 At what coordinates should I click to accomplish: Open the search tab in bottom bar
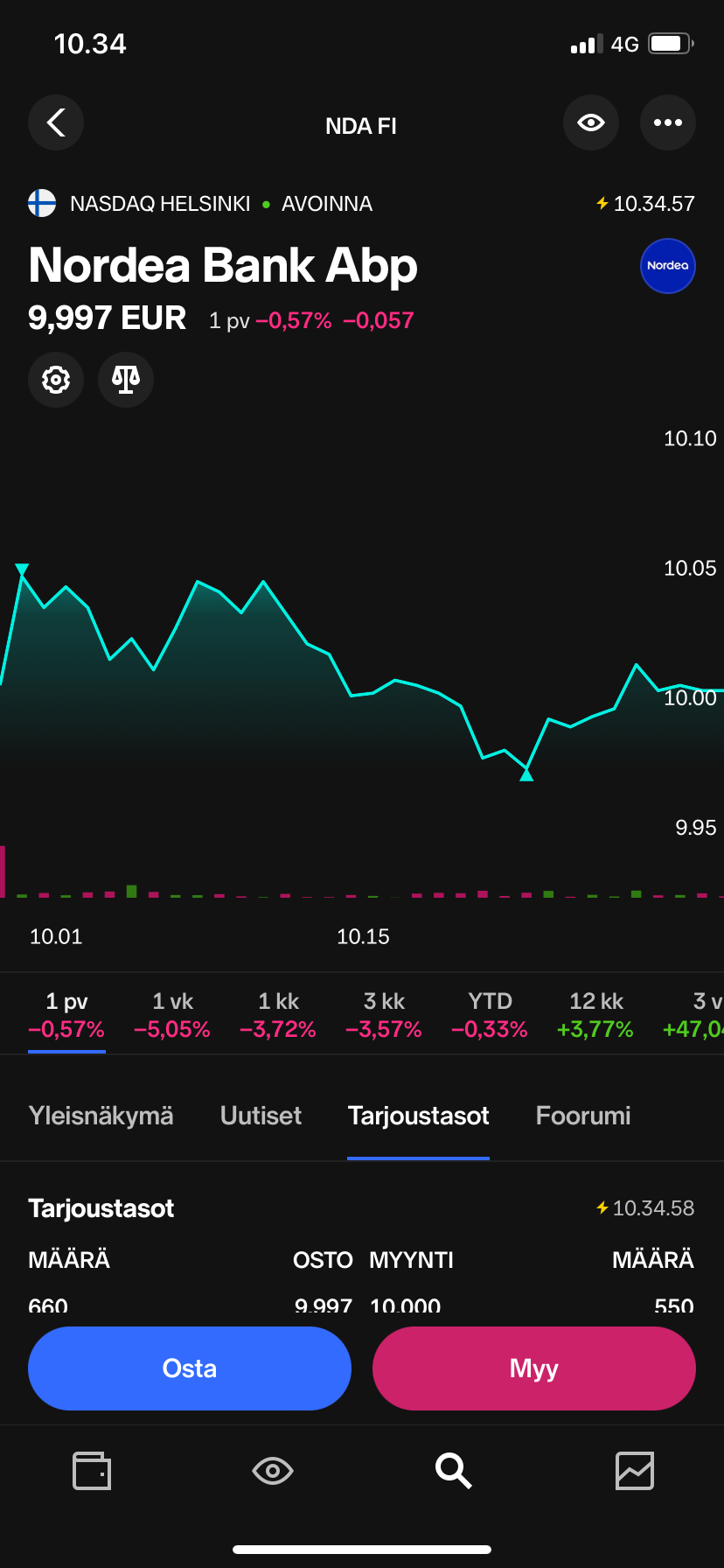[x=454, y=1471]
